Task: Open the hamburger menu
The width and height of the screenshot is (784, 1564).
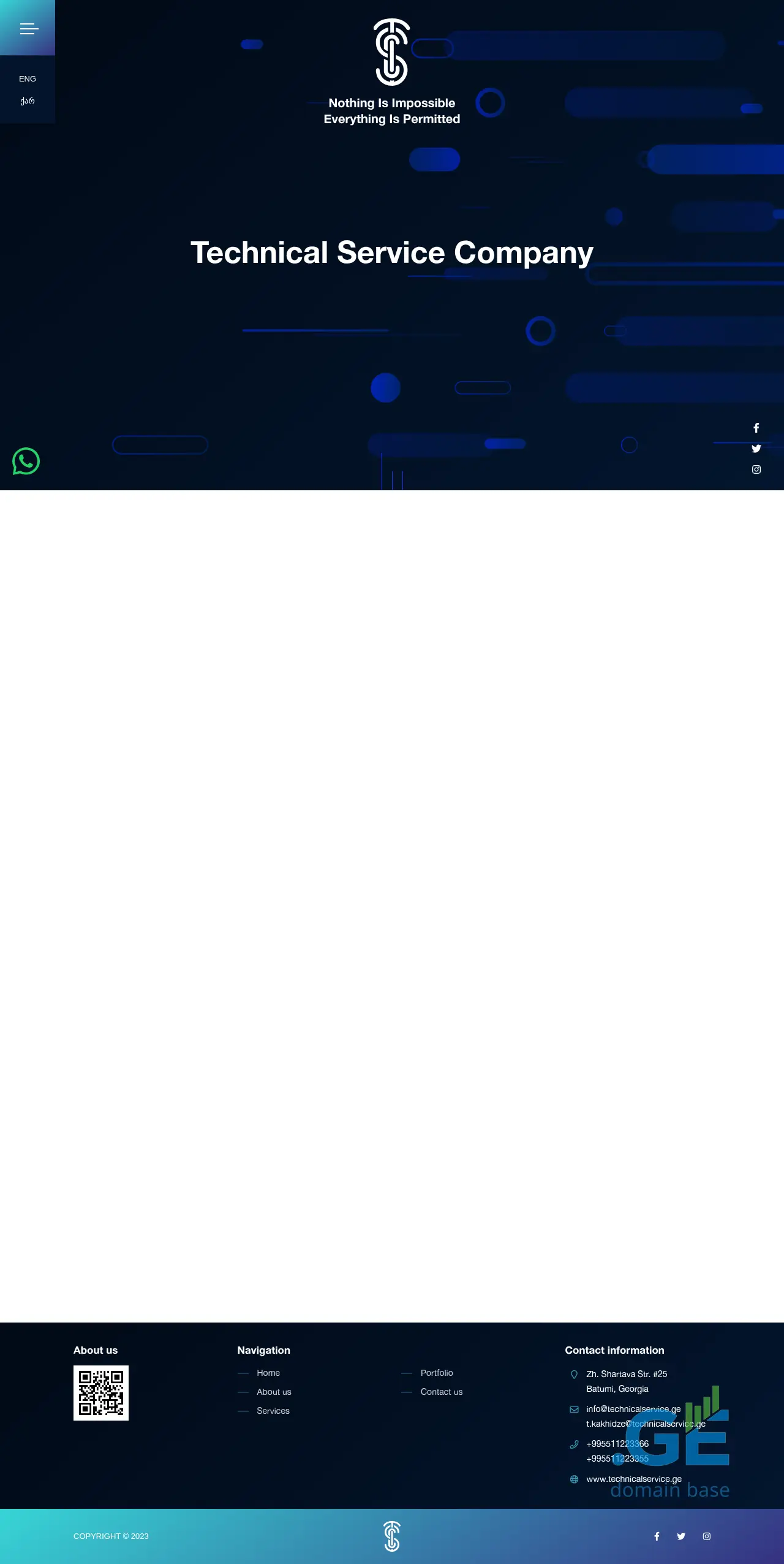Action: (29, 29)
